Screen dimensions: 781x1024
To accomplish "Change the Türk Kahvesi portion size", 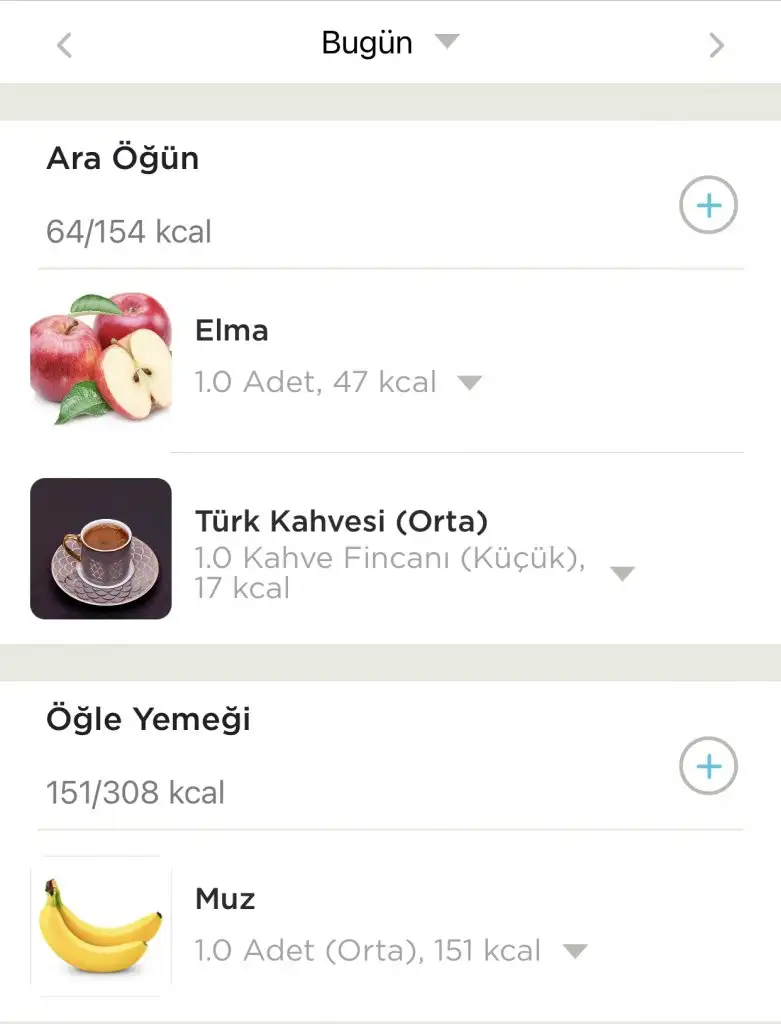I will (x=622, y=573).
